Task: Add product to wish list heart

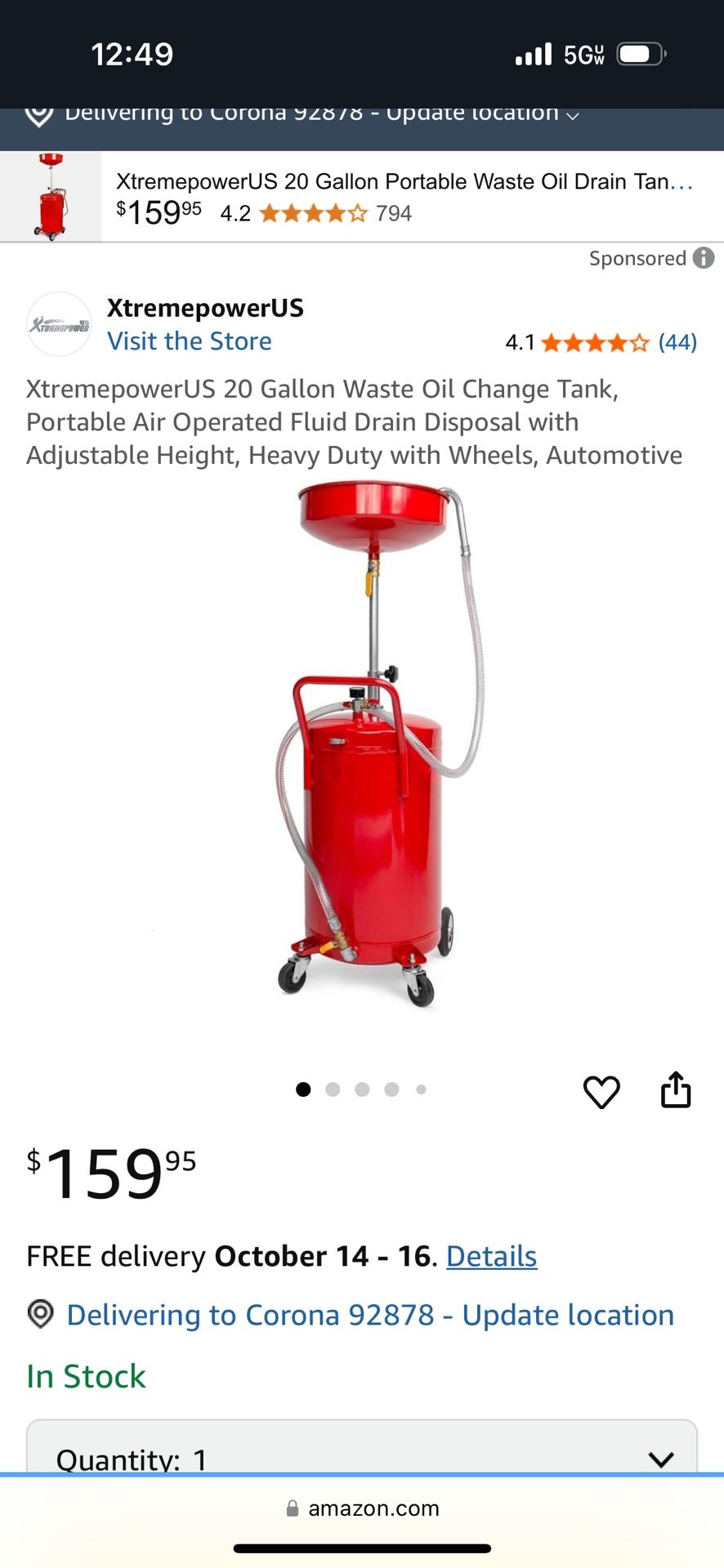Action: click(x=601, y=1091)
